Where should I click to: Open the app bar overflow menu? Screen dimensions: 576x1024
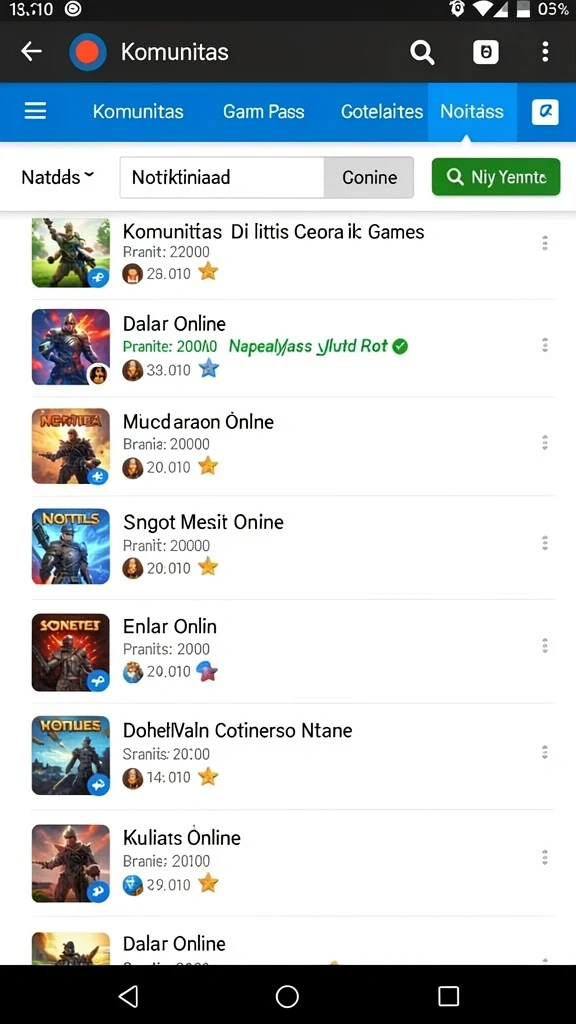pyautogui.click(x=545, y=52)
